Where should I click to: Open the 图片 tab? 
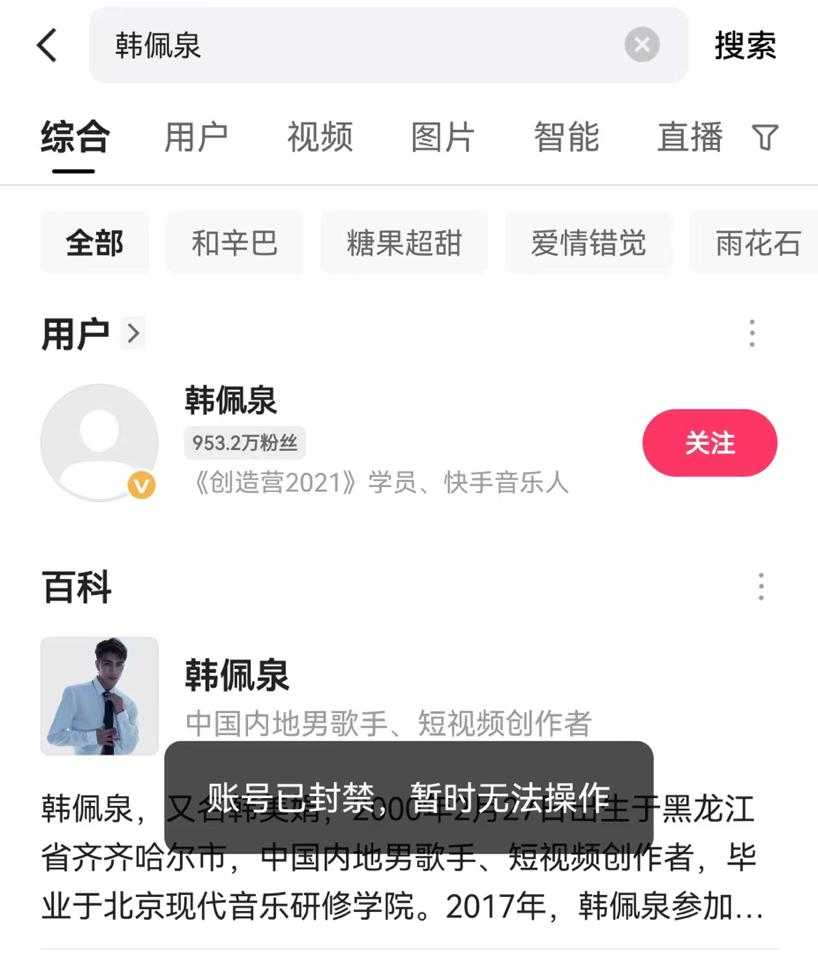pos(443,137)
